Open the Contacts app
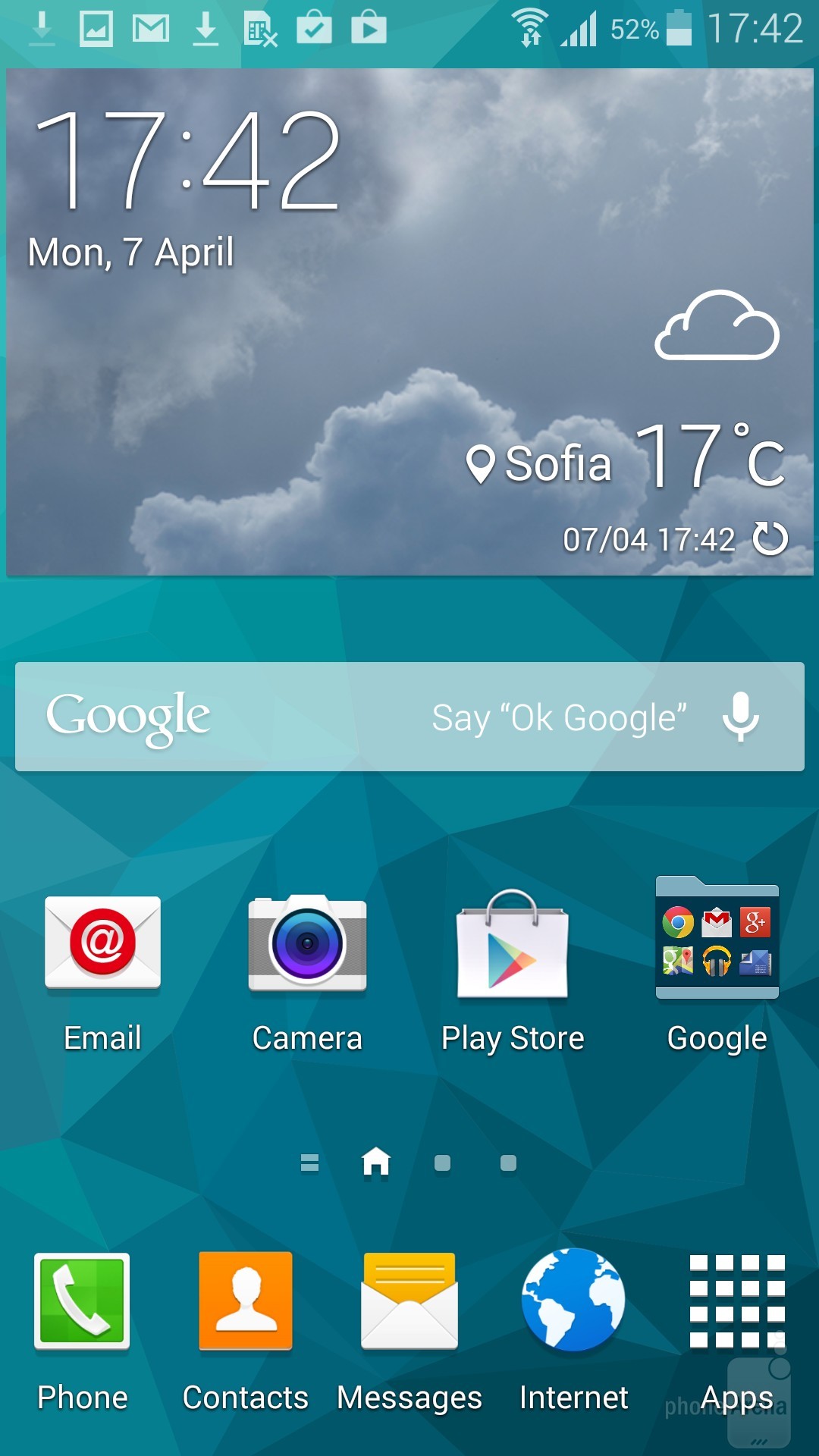The height and width of the screenshot is (1456, 819). point(246,1301)
